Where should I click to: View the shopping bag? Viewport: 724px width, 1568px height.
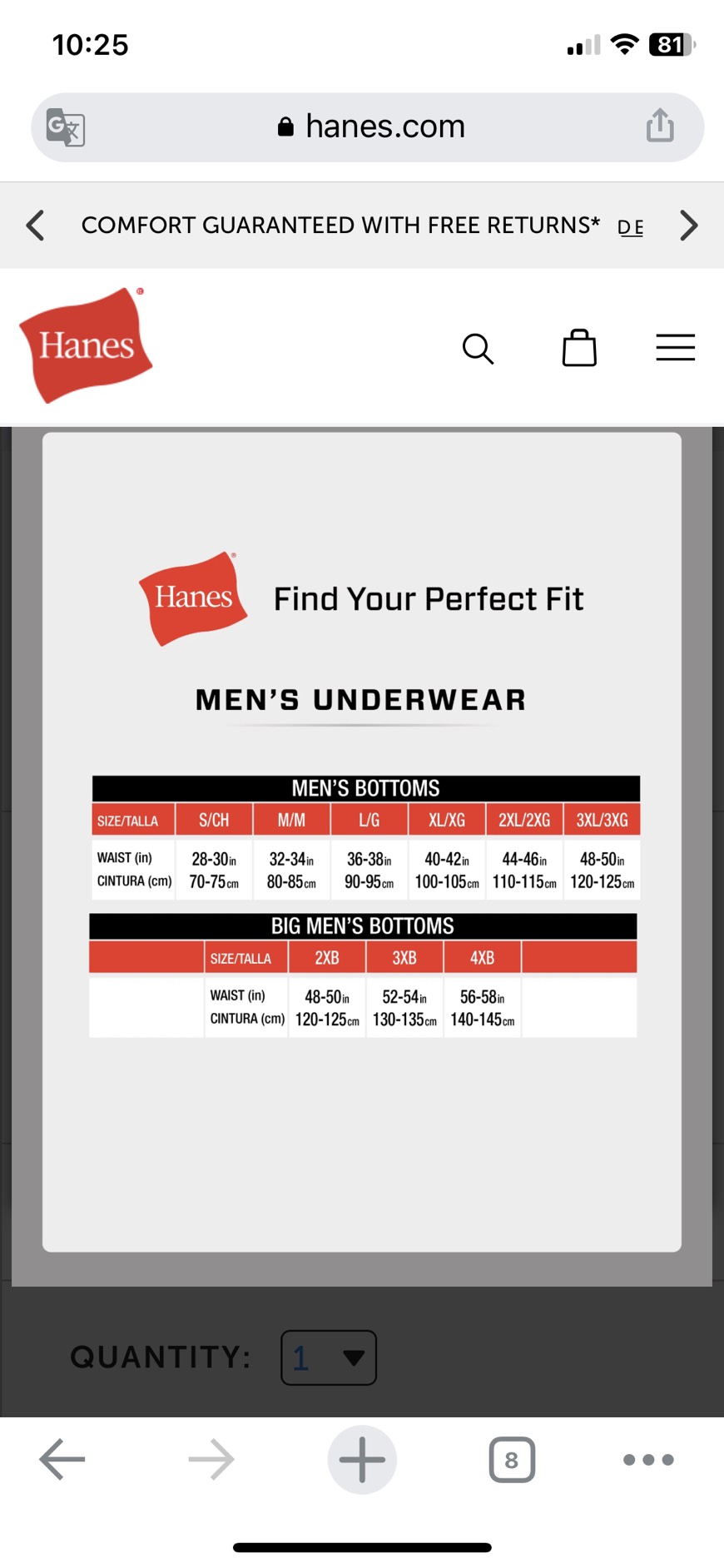(579, 348)
